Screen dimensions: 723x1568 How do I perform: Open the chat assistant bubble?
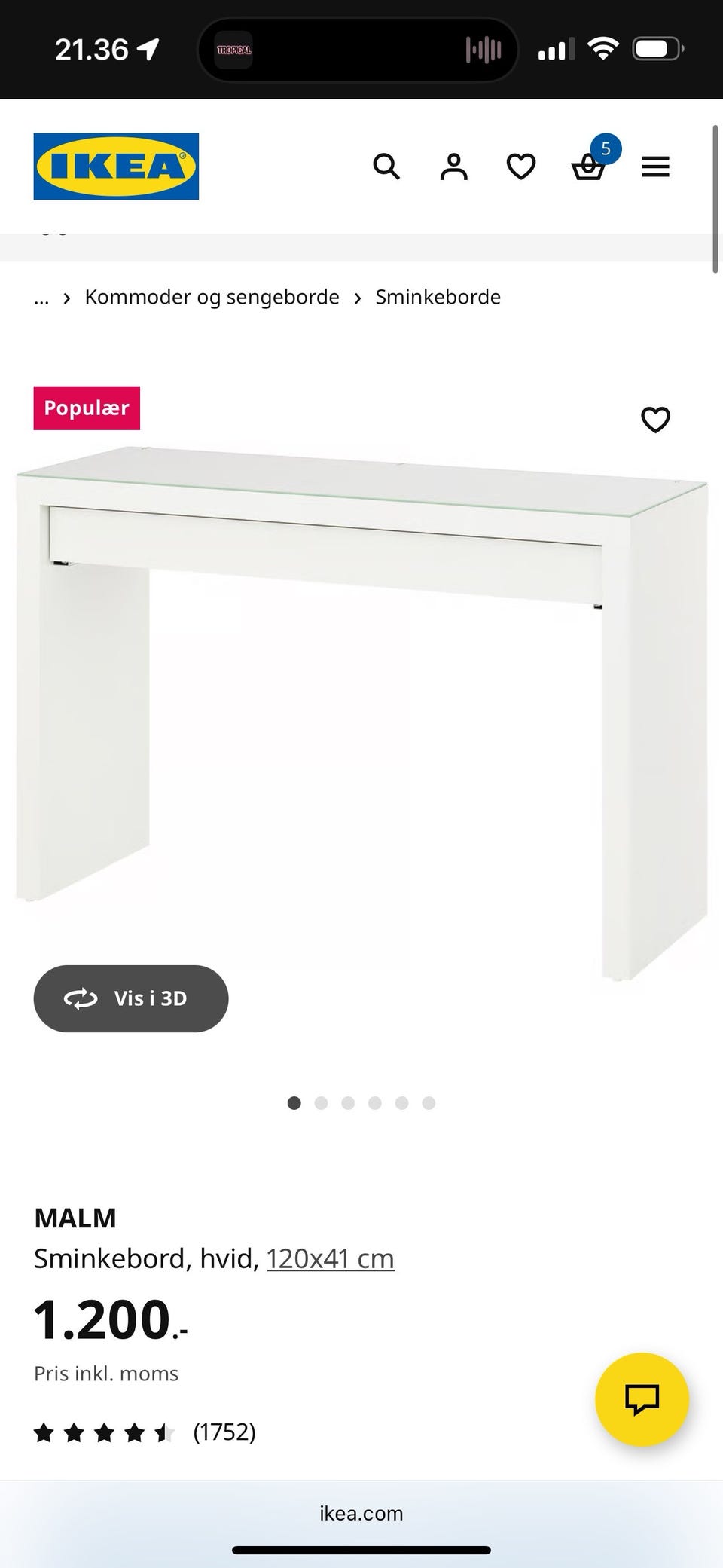[x=642, y=1399]
